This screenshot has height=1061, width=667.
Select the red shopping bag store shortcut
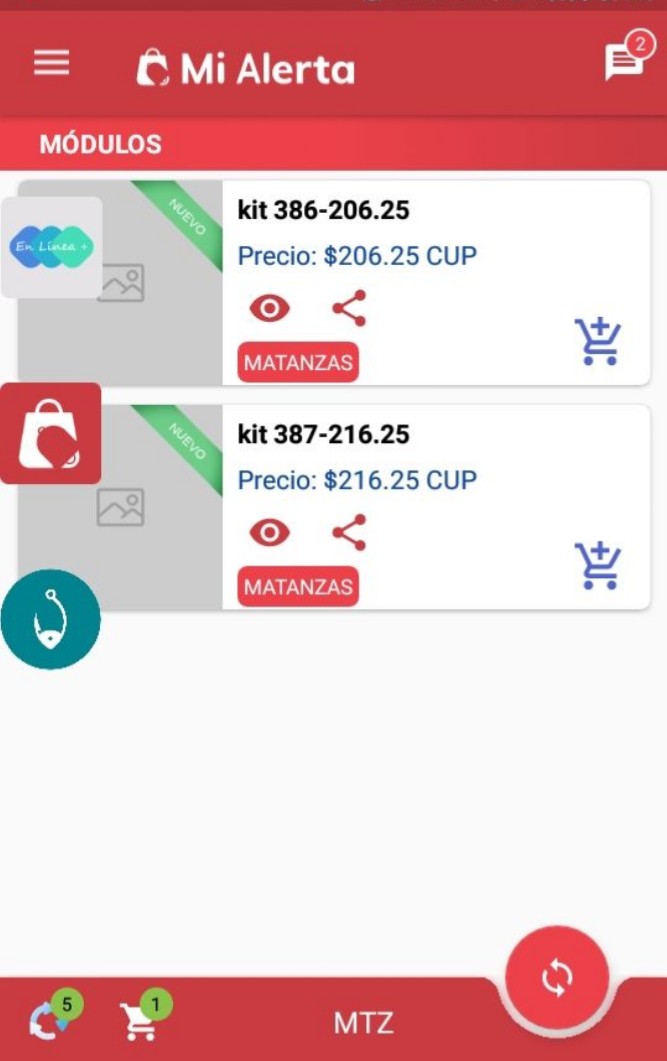[51, 433]
